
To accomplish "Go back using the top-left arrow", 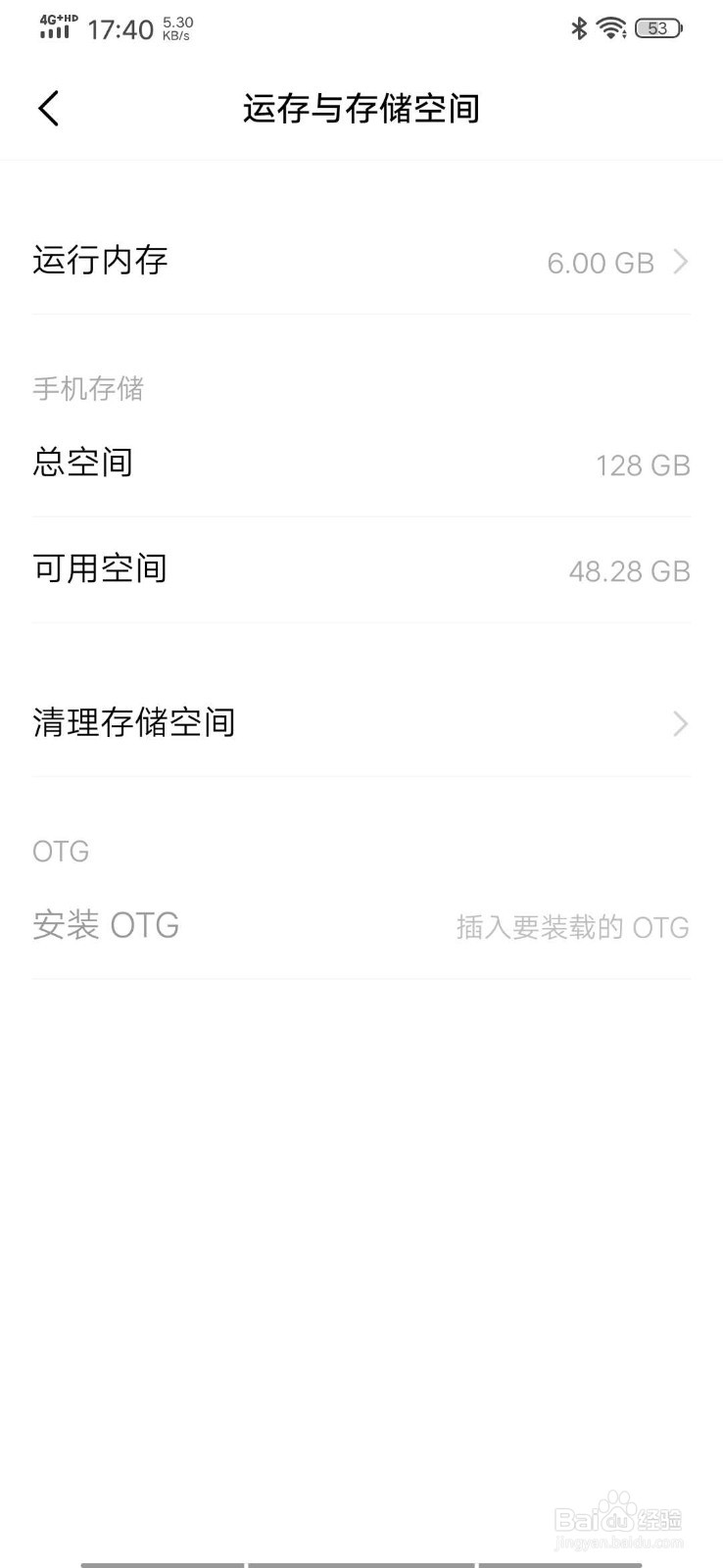I will click(49, 108).
